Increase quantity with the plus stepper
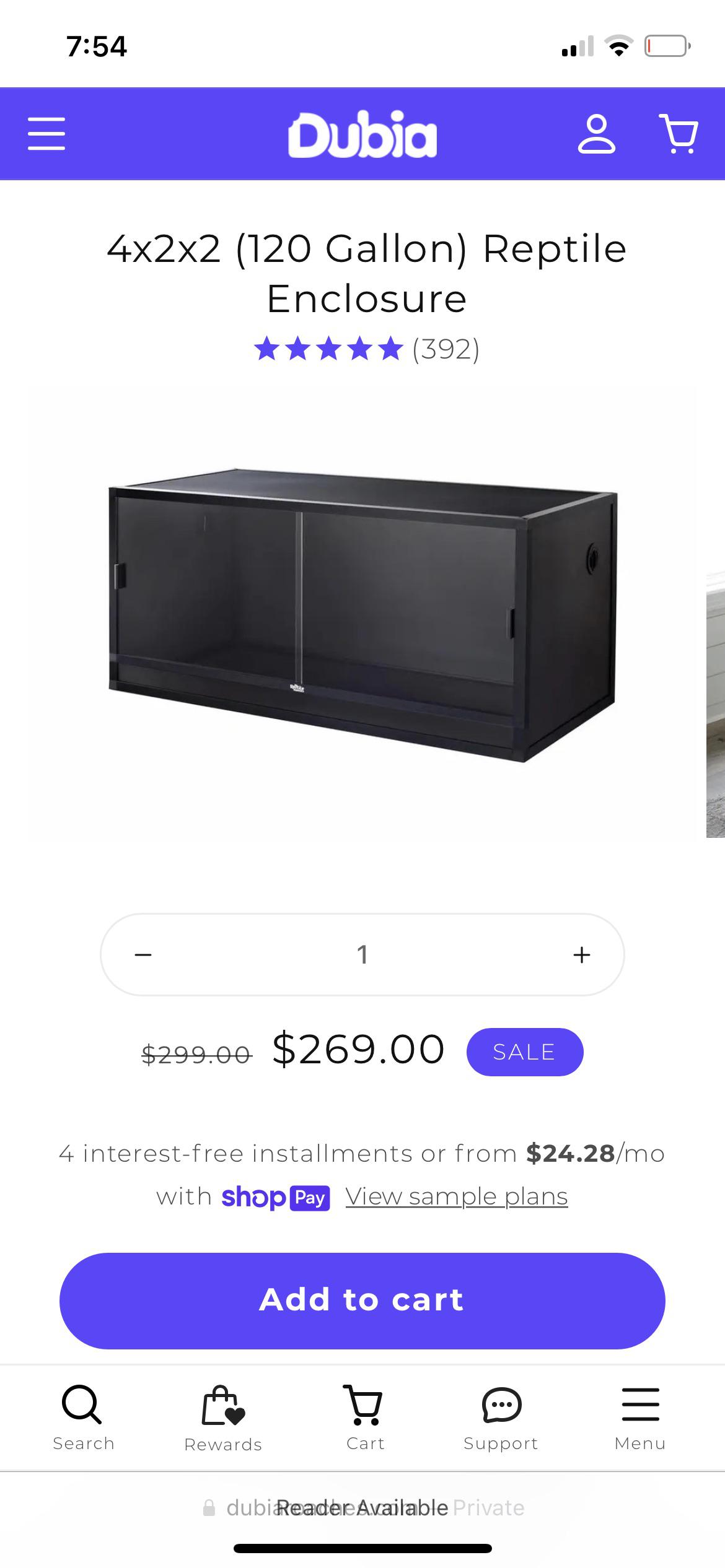The image size is (725, 1568). pos(581,954)
